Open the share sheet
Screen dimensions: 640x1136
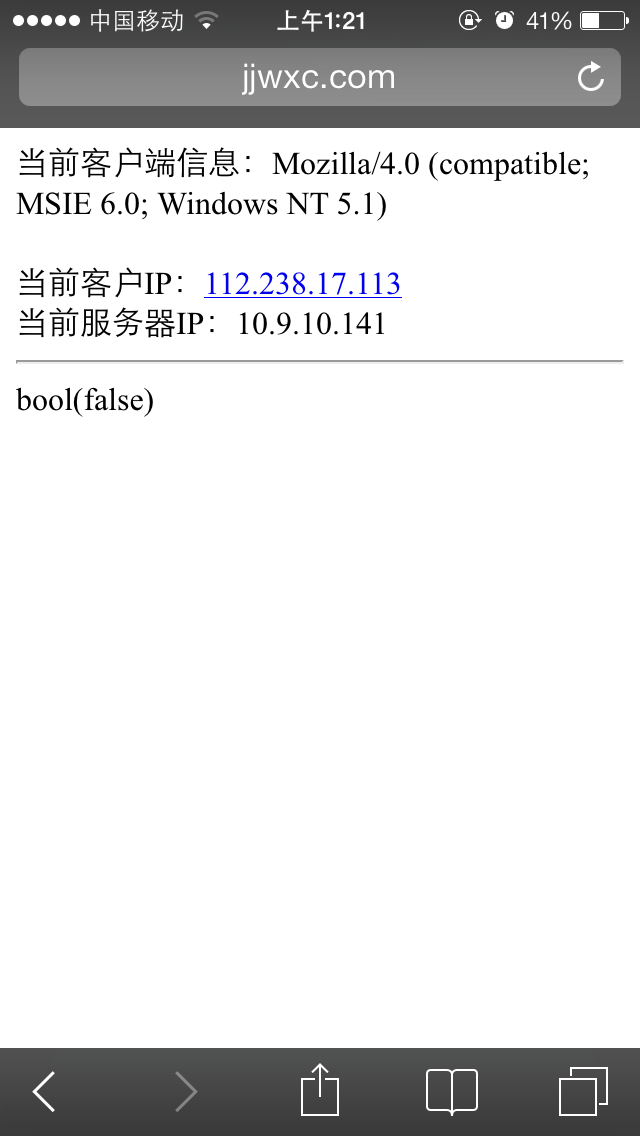[320, 1089]
